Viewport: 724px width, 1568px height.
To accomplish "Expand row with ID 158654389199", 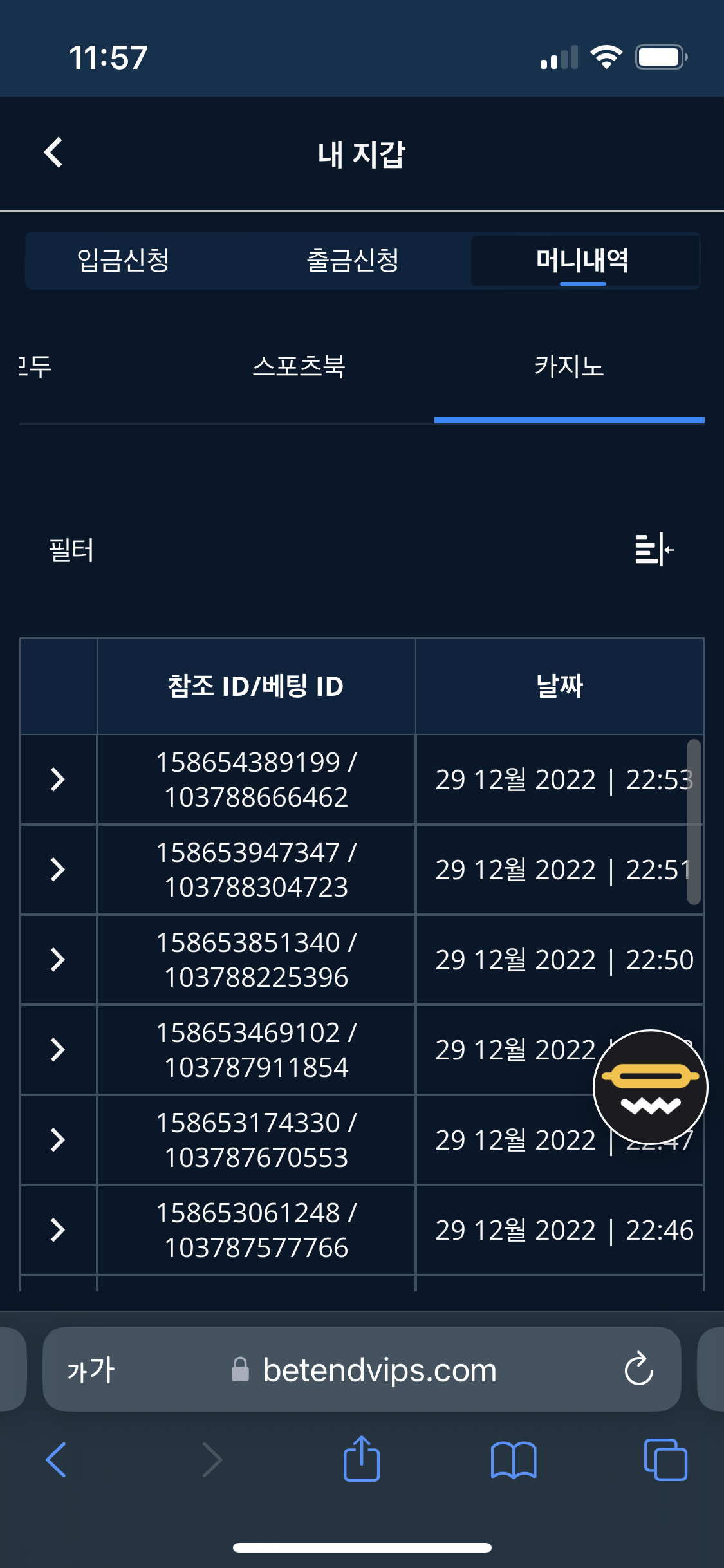I will [x=58, y=779].
